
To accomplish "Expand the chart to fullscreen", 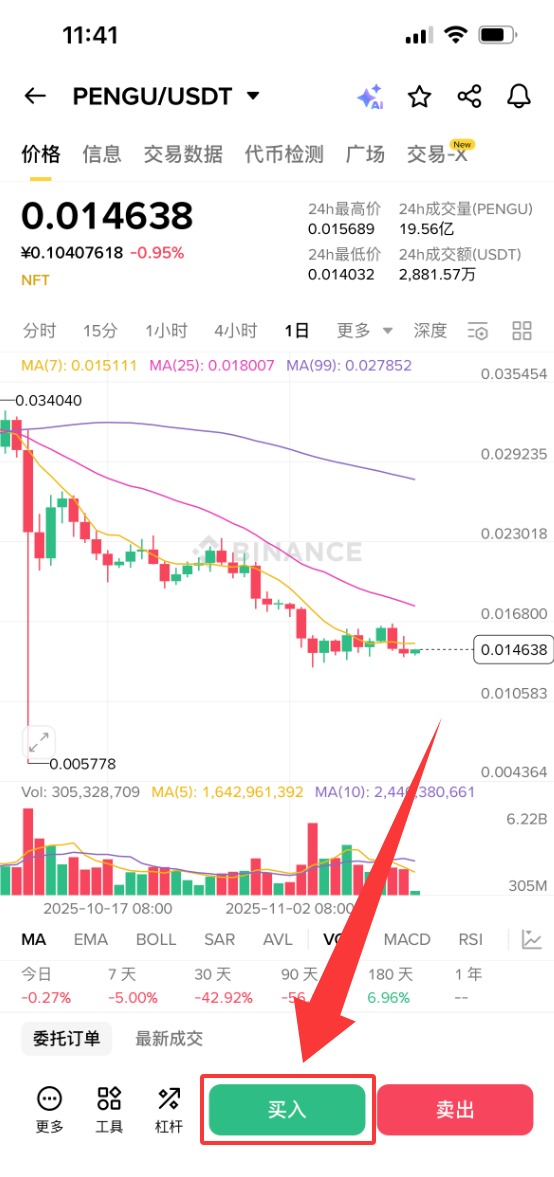I will click(39, 742).
